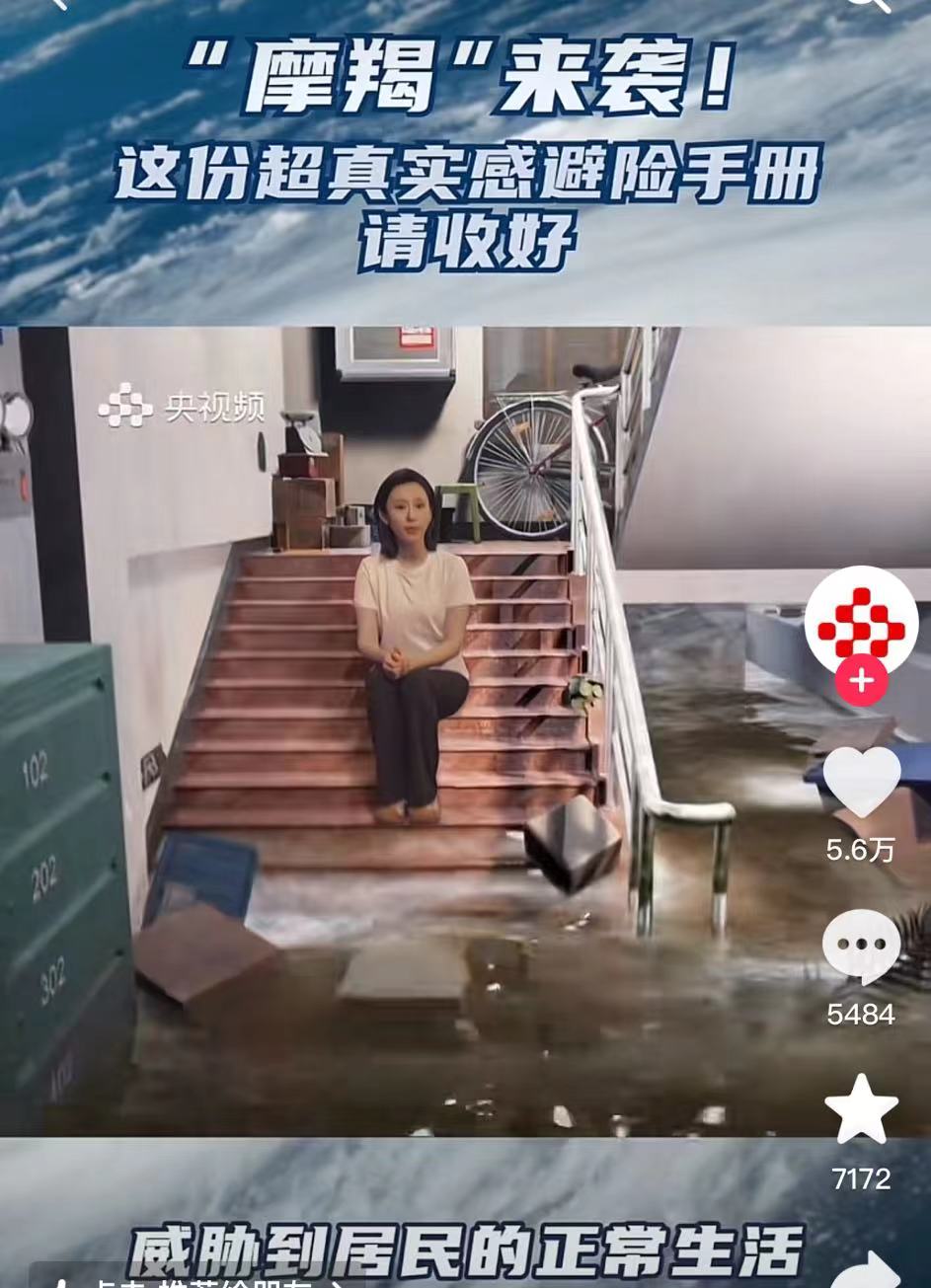Open the recommendation link bar at bottom left
The width and height of the screenshot is (931, 1288).
(x=197, y=1279)
